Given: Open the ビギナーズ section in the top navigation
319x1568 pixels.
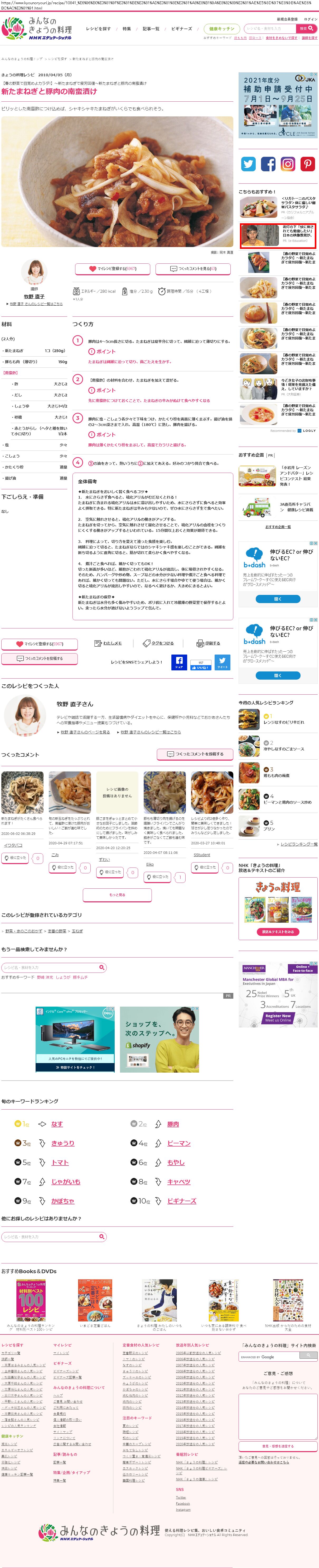Looking at the screenshot, I should (182, 29).
